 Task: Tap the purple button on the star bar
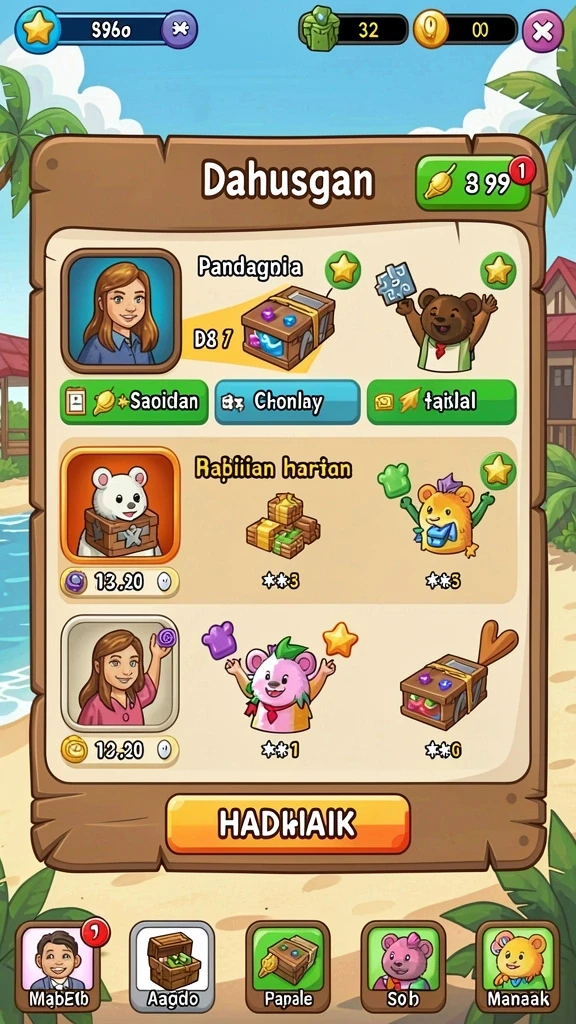(x=179, y=29)
